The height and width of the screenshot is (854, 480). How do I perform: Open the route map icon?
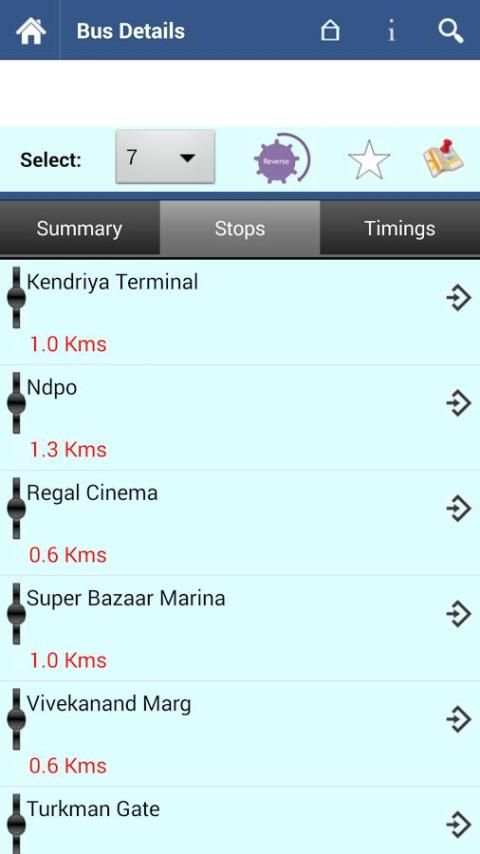pyautogui.click(x=443, y=158)
